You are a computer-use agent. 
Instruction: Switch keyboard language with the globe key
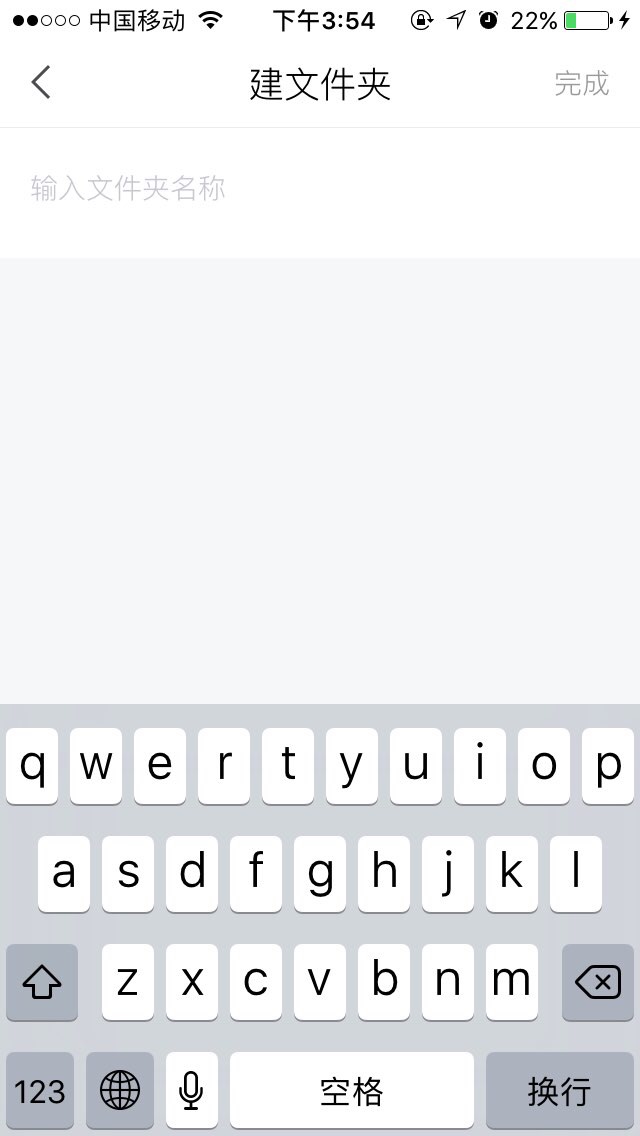[x=120, y=1090]
